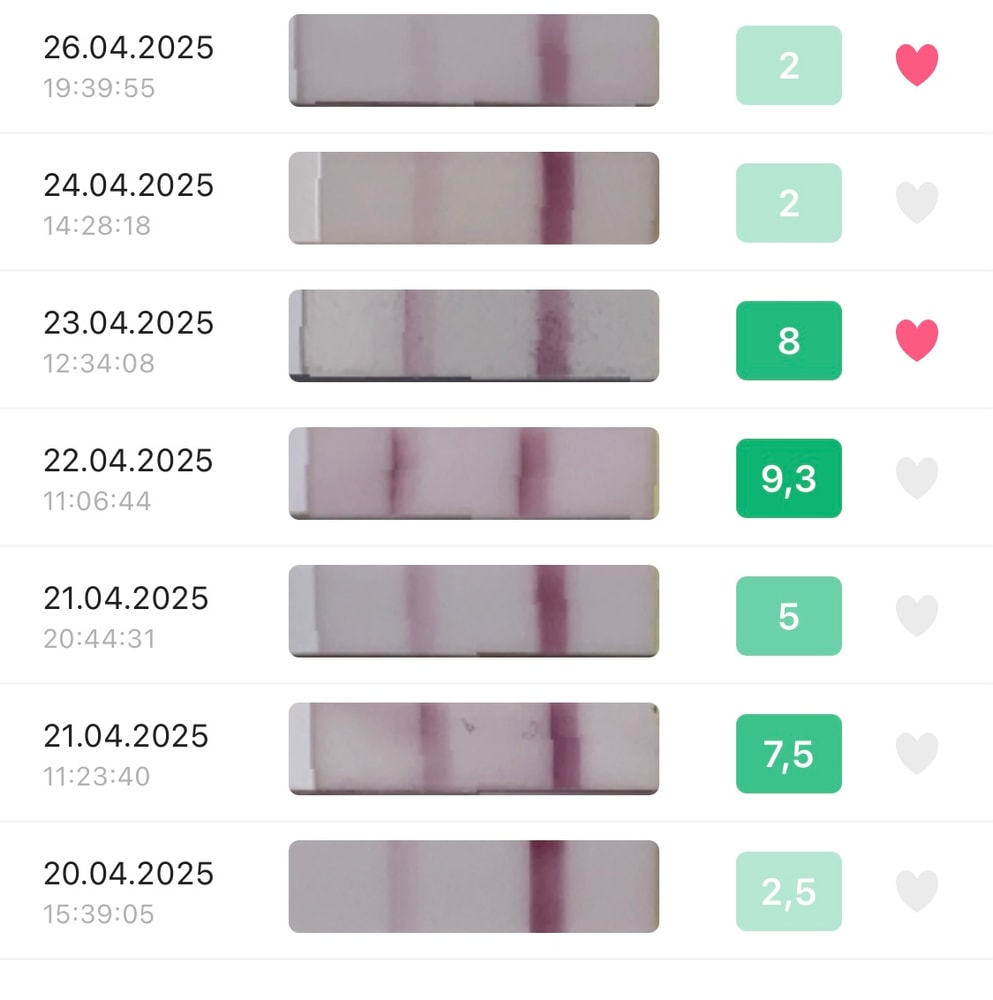Screen dimensions: 993x1000
Task: Remove the favorite heart on 26.04.2025 test
Action: coord(916,65)
